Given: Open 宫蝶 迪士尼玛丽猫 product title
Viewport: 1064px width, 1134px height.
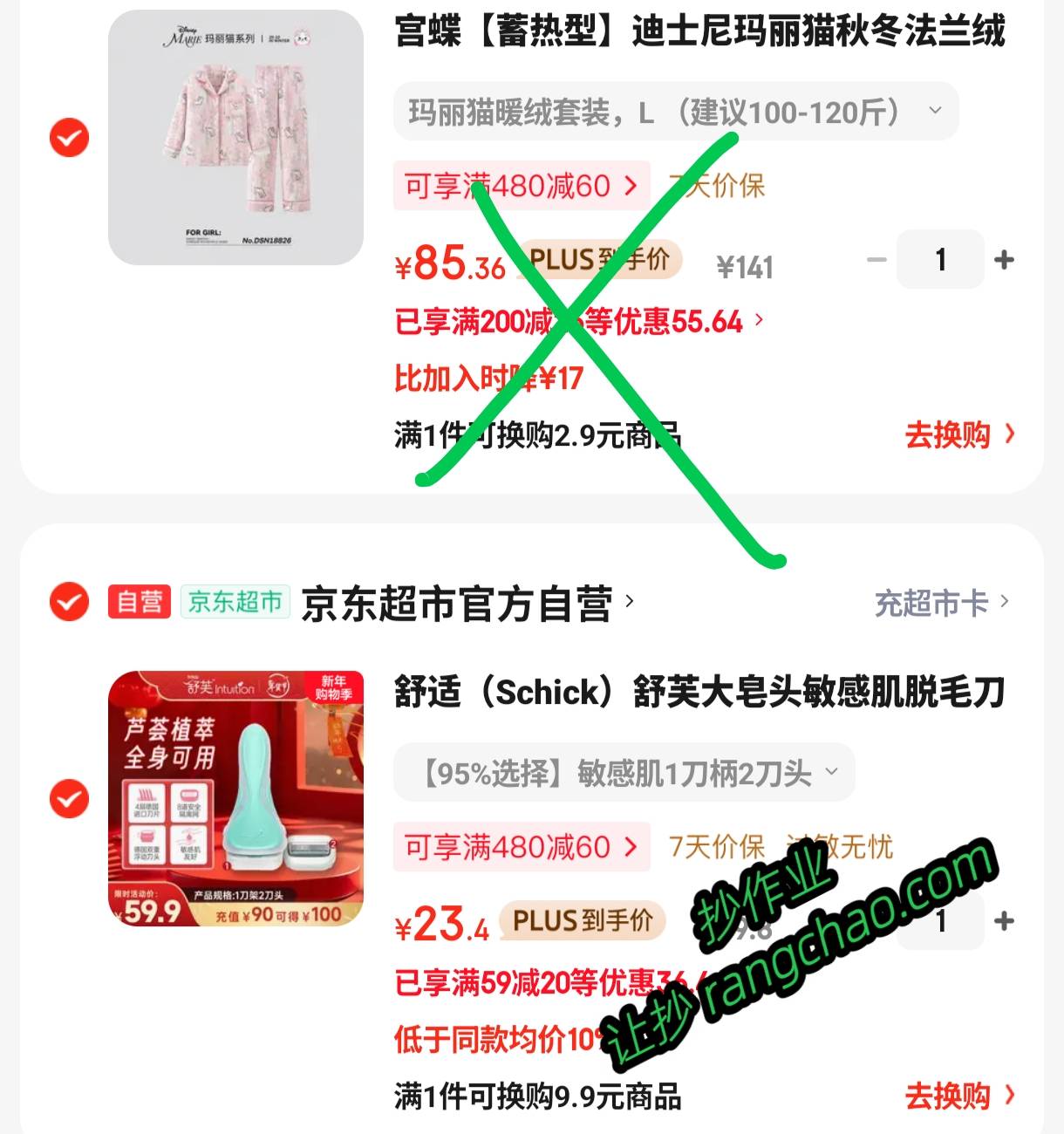Looking at the screenshot, I should [x=699, y=32].
